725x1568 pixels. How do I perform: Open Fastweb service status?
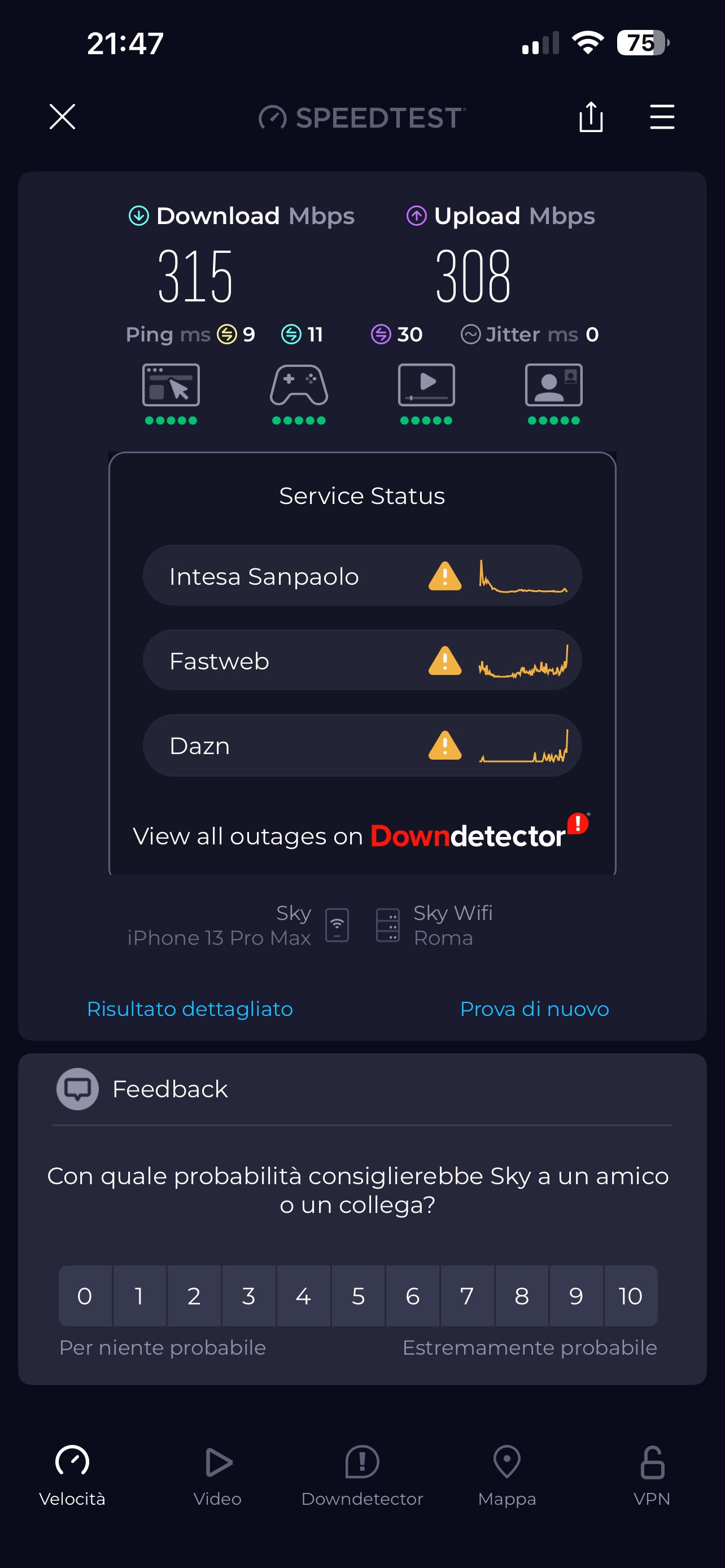pos(361,660)
